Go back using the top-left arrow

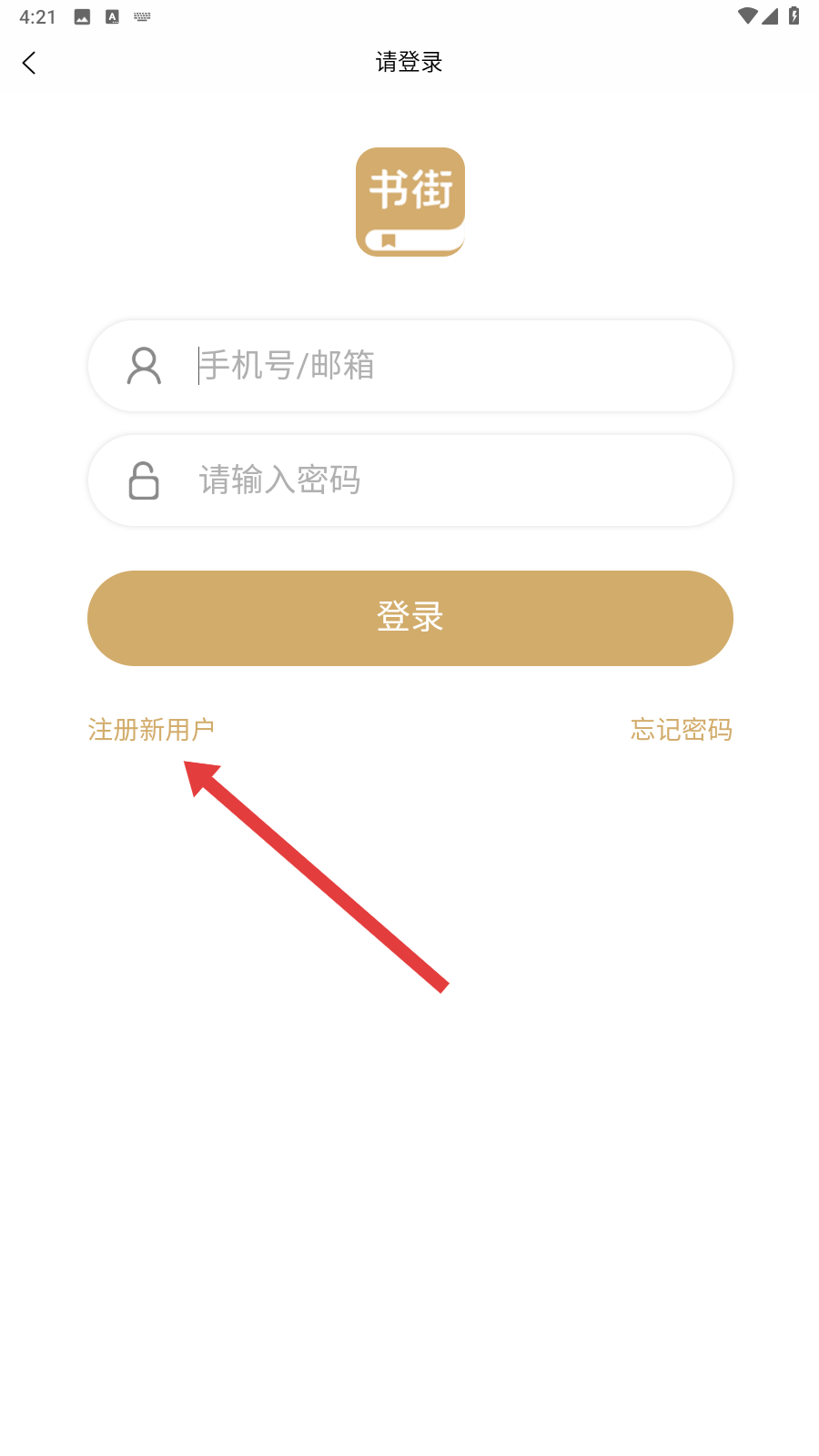coord(29,63)
